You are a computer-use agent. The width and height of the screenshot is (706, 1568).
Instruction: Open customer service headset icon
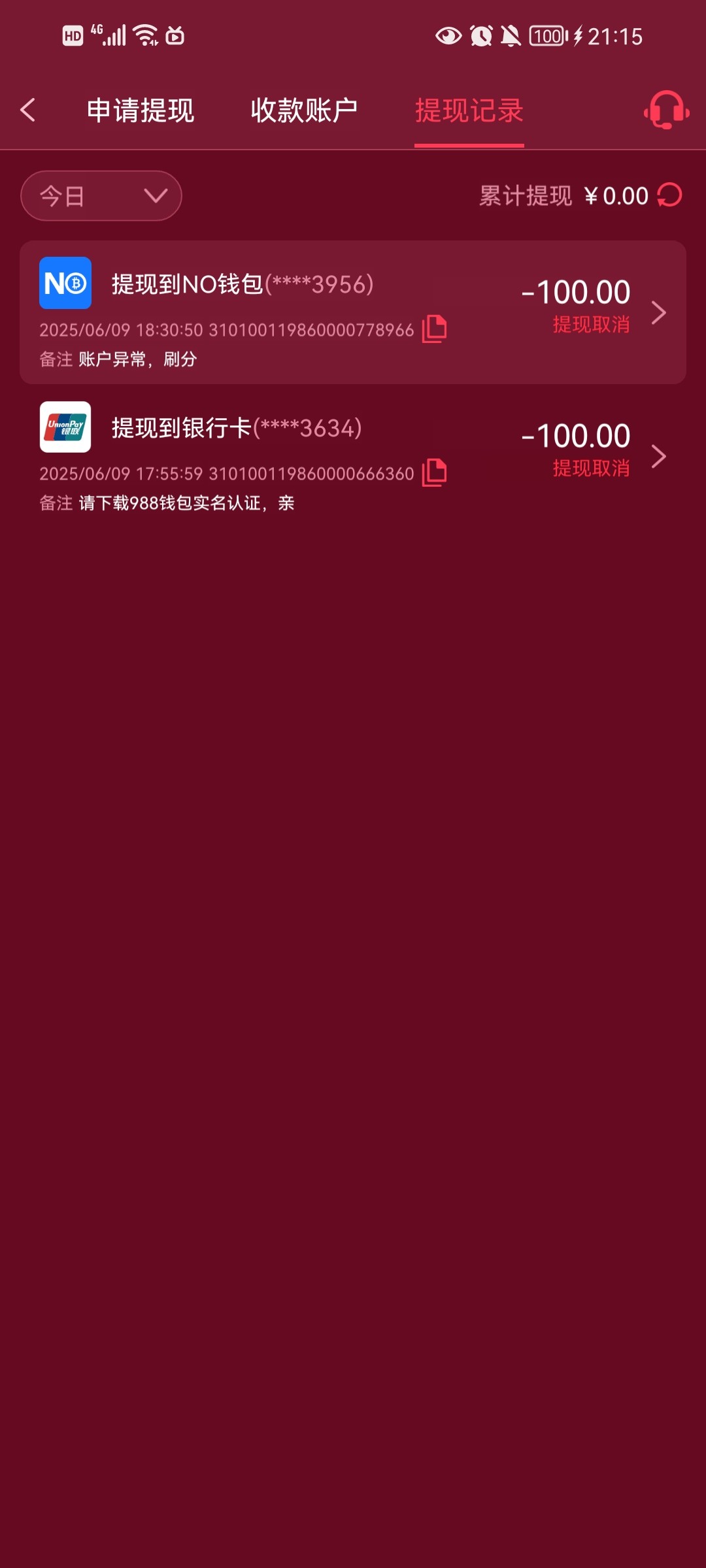click(x=666, y=110)
